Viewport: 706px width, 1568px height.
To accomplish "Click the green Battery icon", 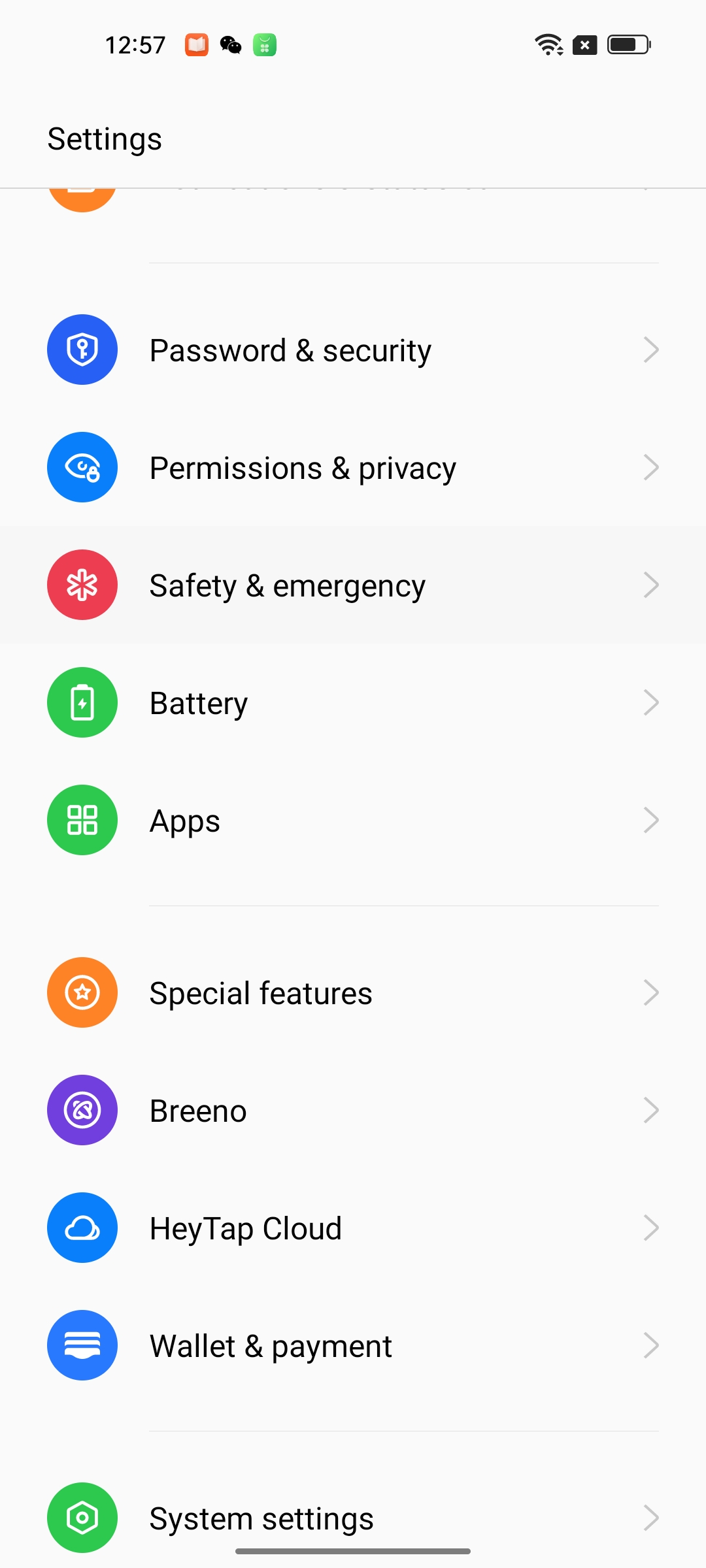I will pos(82,702).
